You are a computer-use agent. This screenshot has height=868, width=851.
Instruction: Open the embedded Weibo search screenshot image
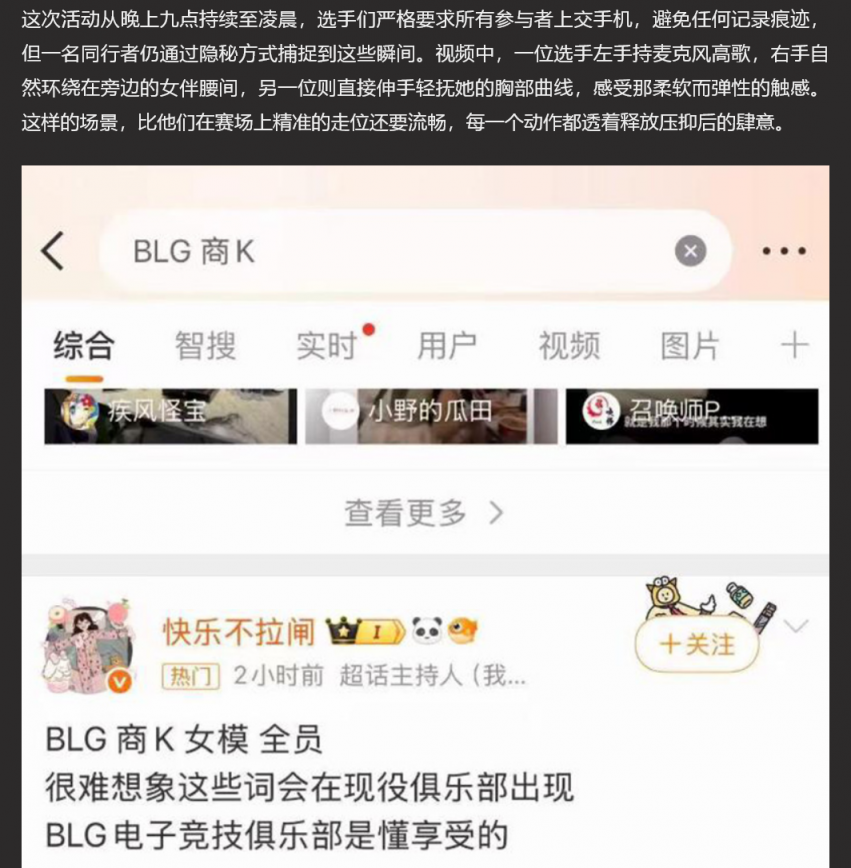[425, 515]
